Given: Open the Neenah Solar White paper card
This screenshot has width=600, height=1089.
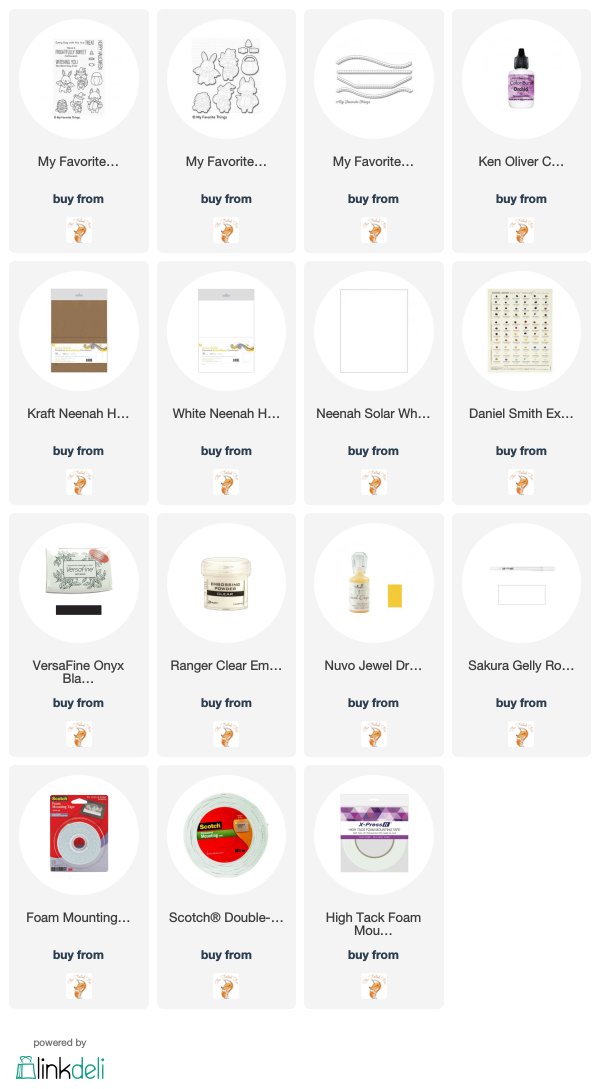Looking at the screenshot, I should pos(374,383).
